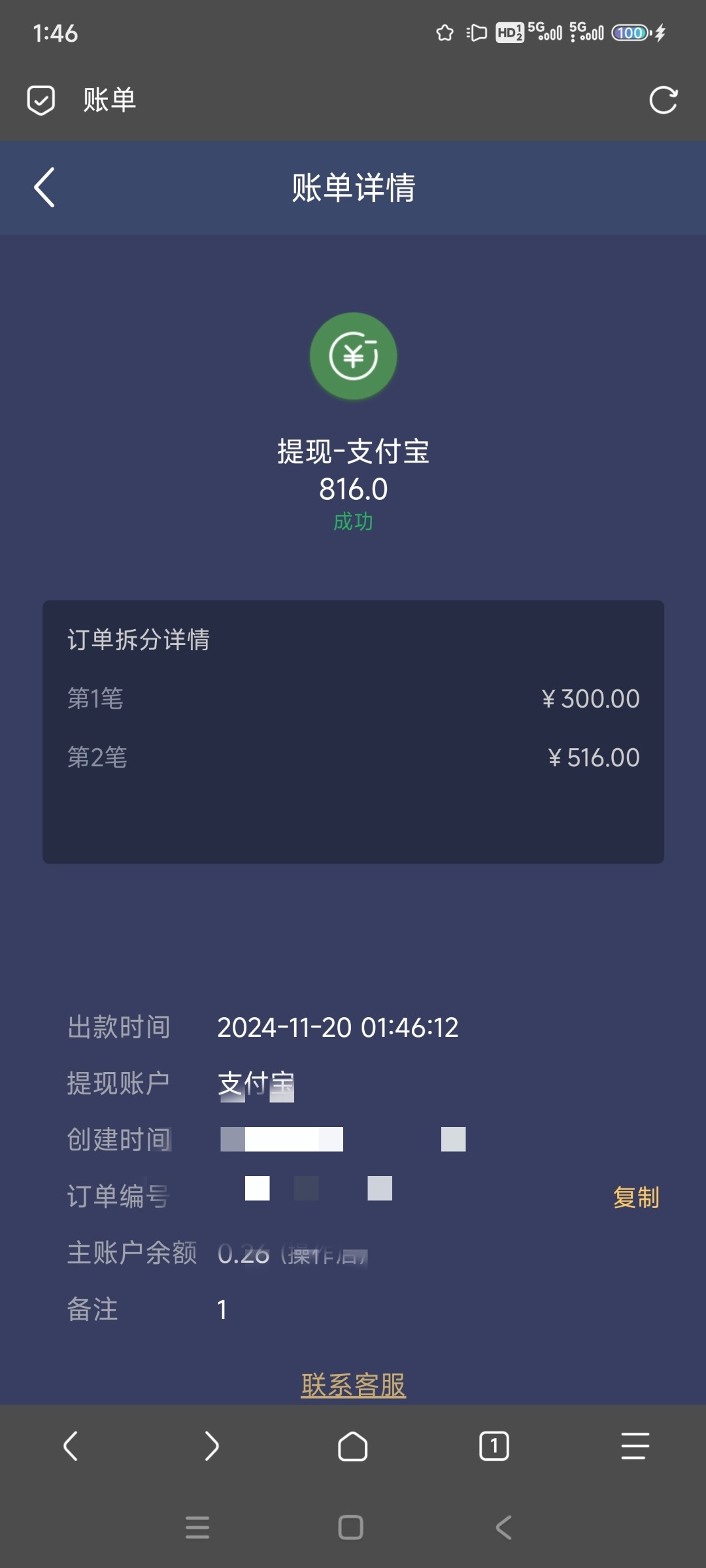Viewport: 706px width, 1568px height.
Task: Go forward in the browser toolbar
Action: pyautogui.click(x=211, y=1446)
